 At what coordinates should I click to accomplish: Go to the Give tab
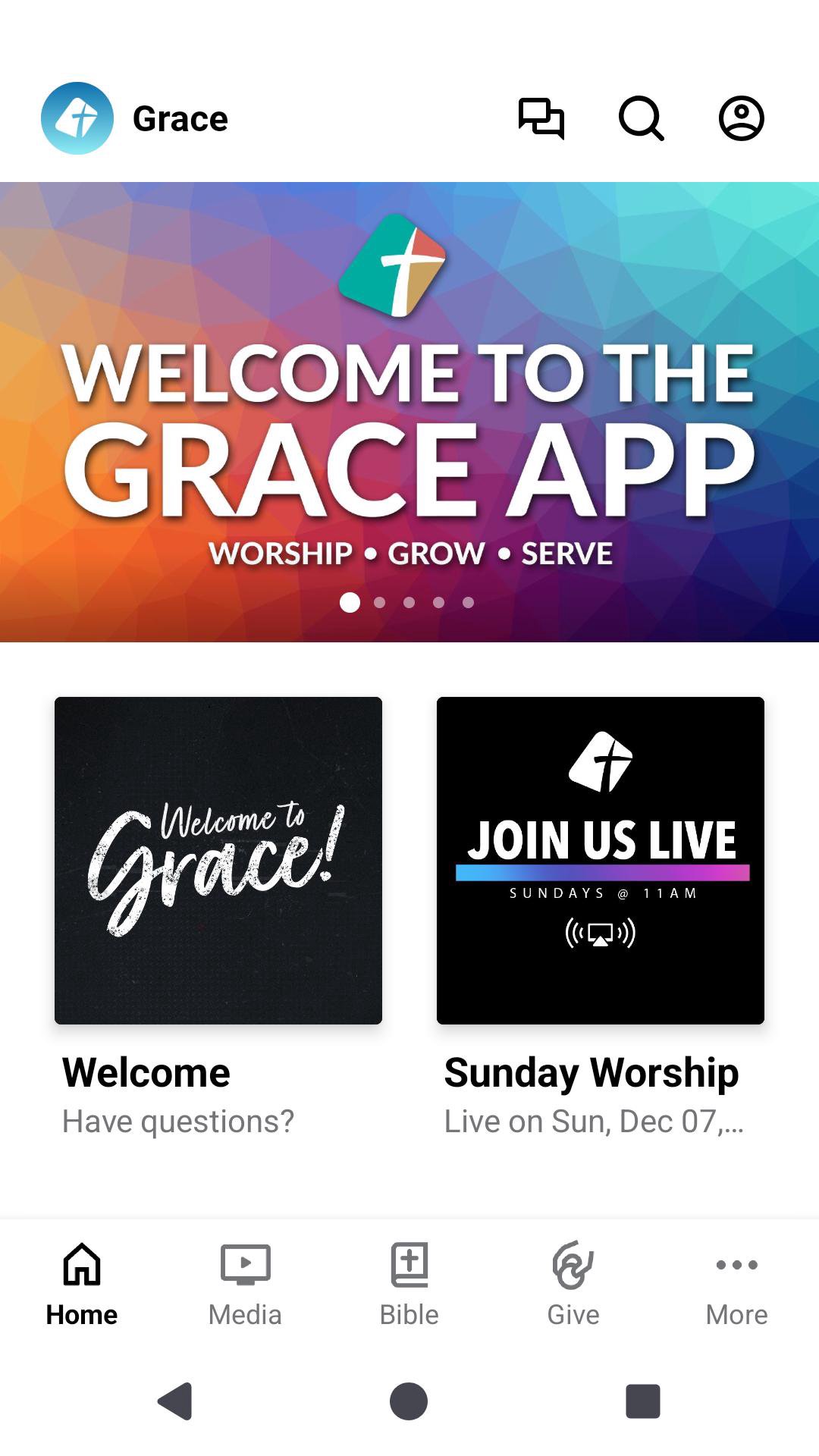point(573,1283)
